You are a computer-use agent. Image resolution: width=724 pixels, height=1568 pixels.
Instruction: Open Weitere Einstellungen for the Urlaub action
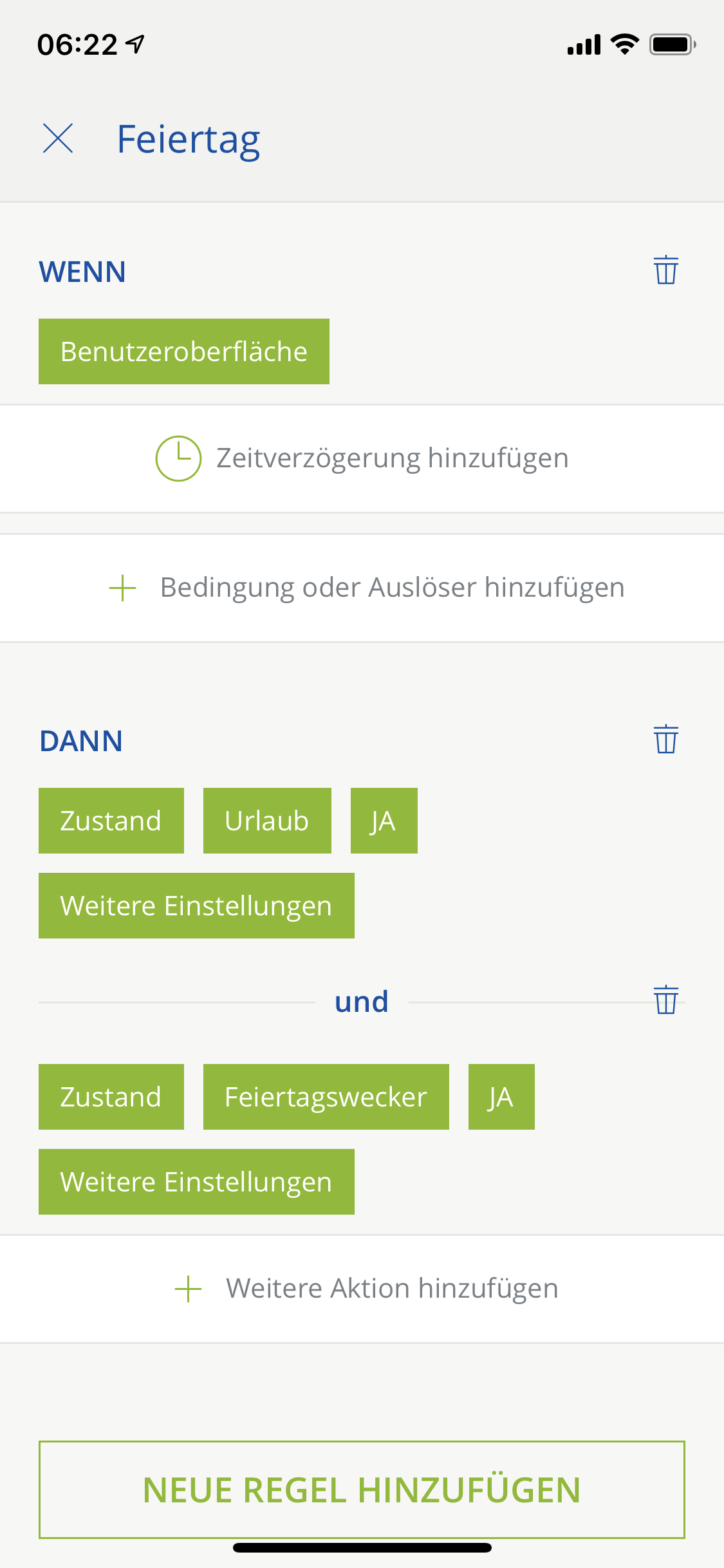[x=196, y=906]
